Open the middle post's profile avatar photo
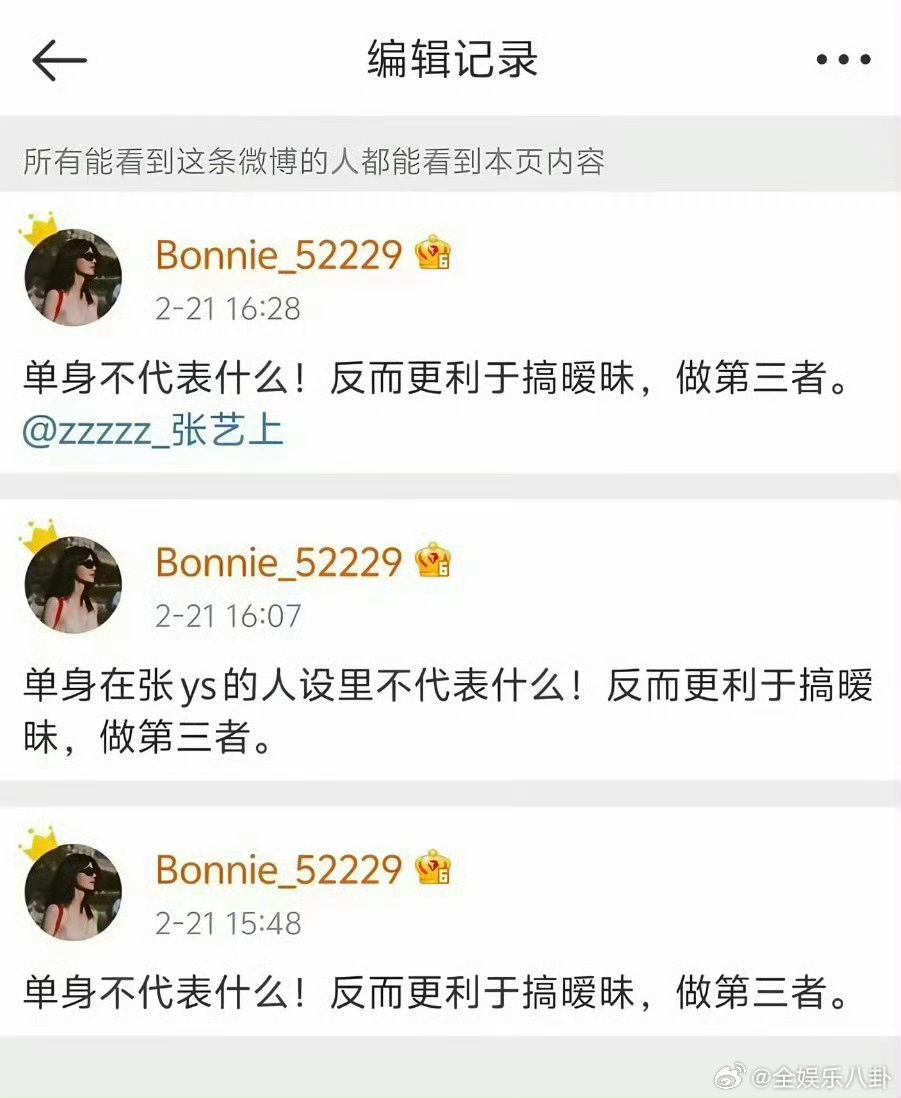Screen dimensions: 901x1098 click(x=72, y=583)
